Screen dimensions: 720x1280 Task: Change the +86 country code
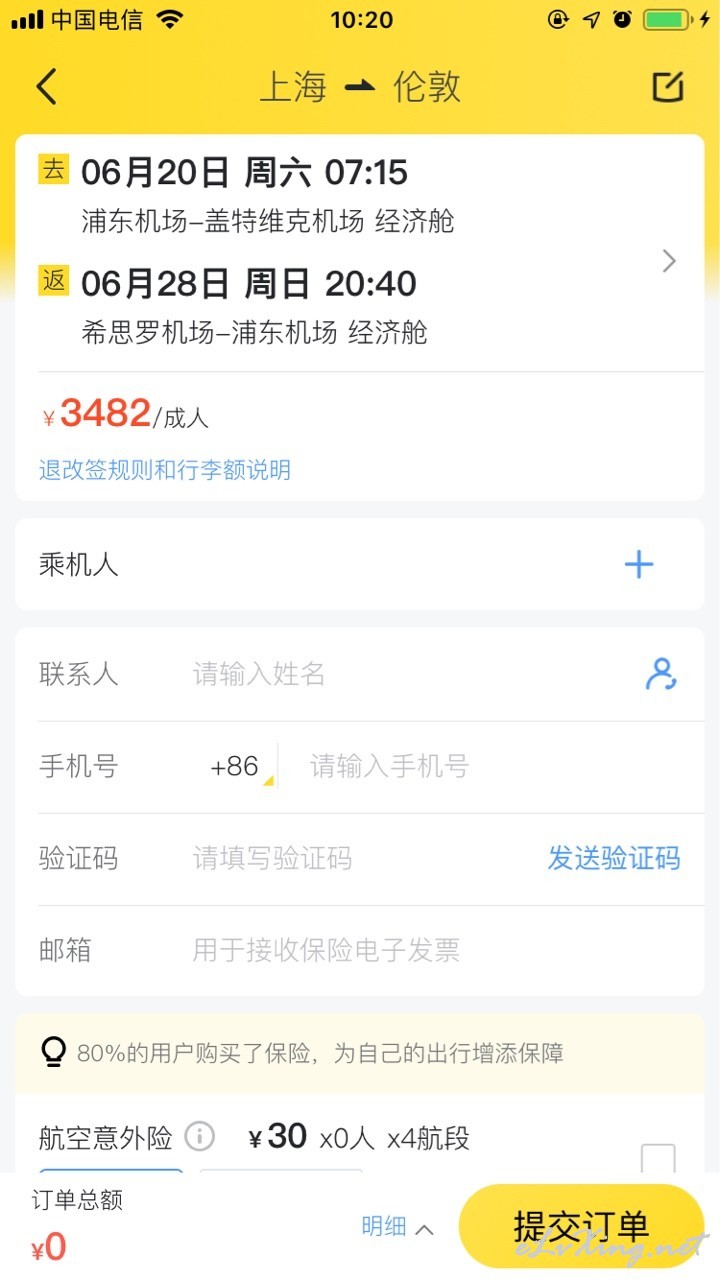[240, 767]
